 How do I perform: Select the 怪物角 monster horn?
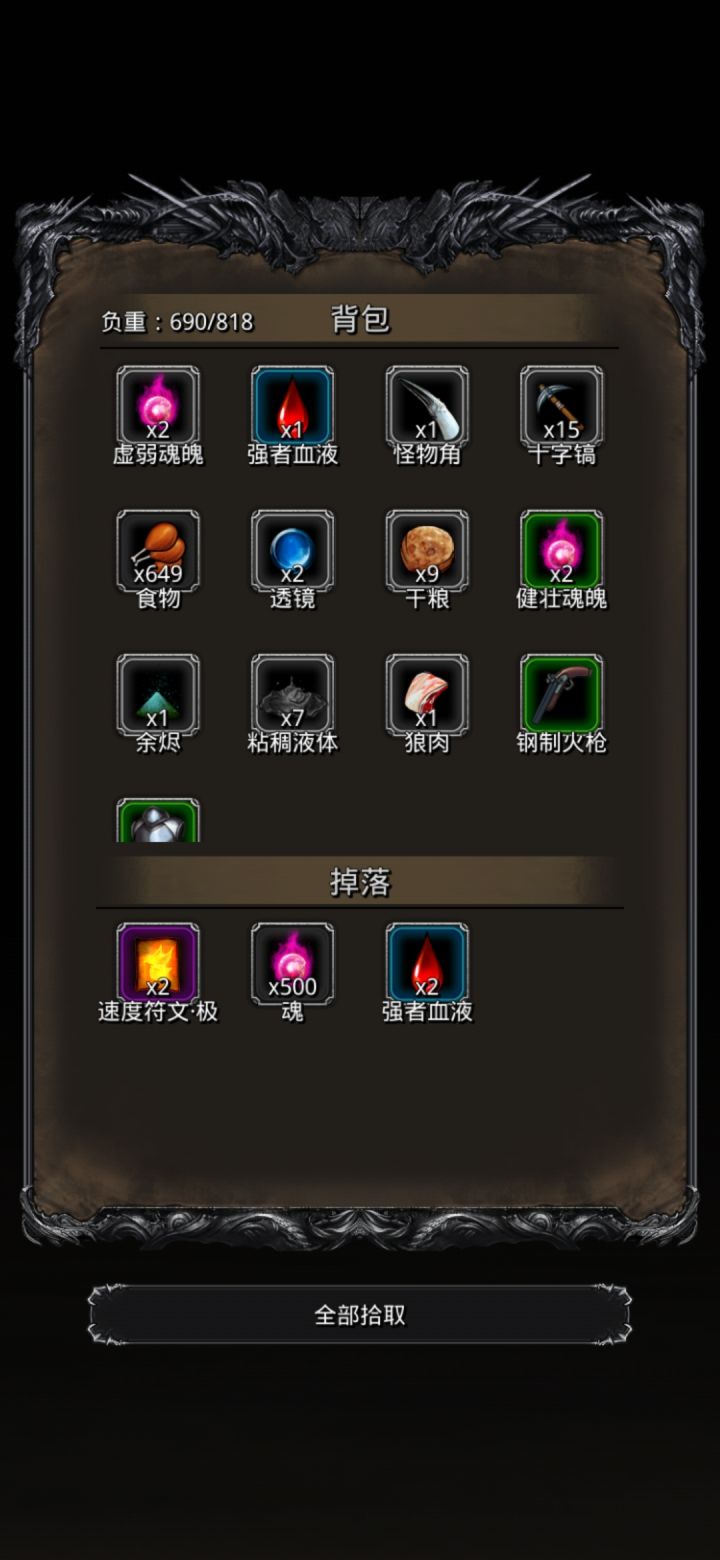[x=427, y=412]
